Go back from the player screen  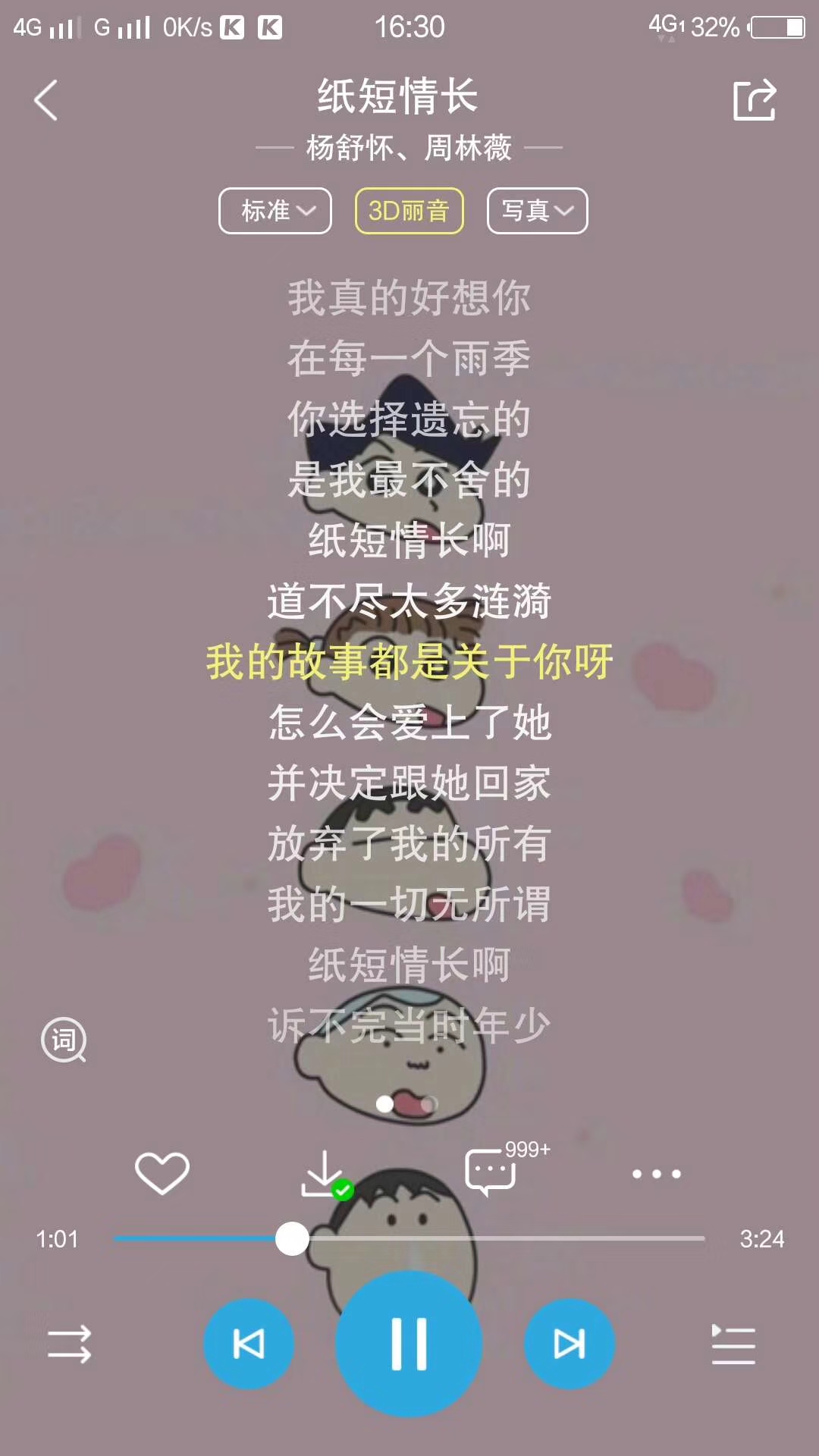pos(46,100)
